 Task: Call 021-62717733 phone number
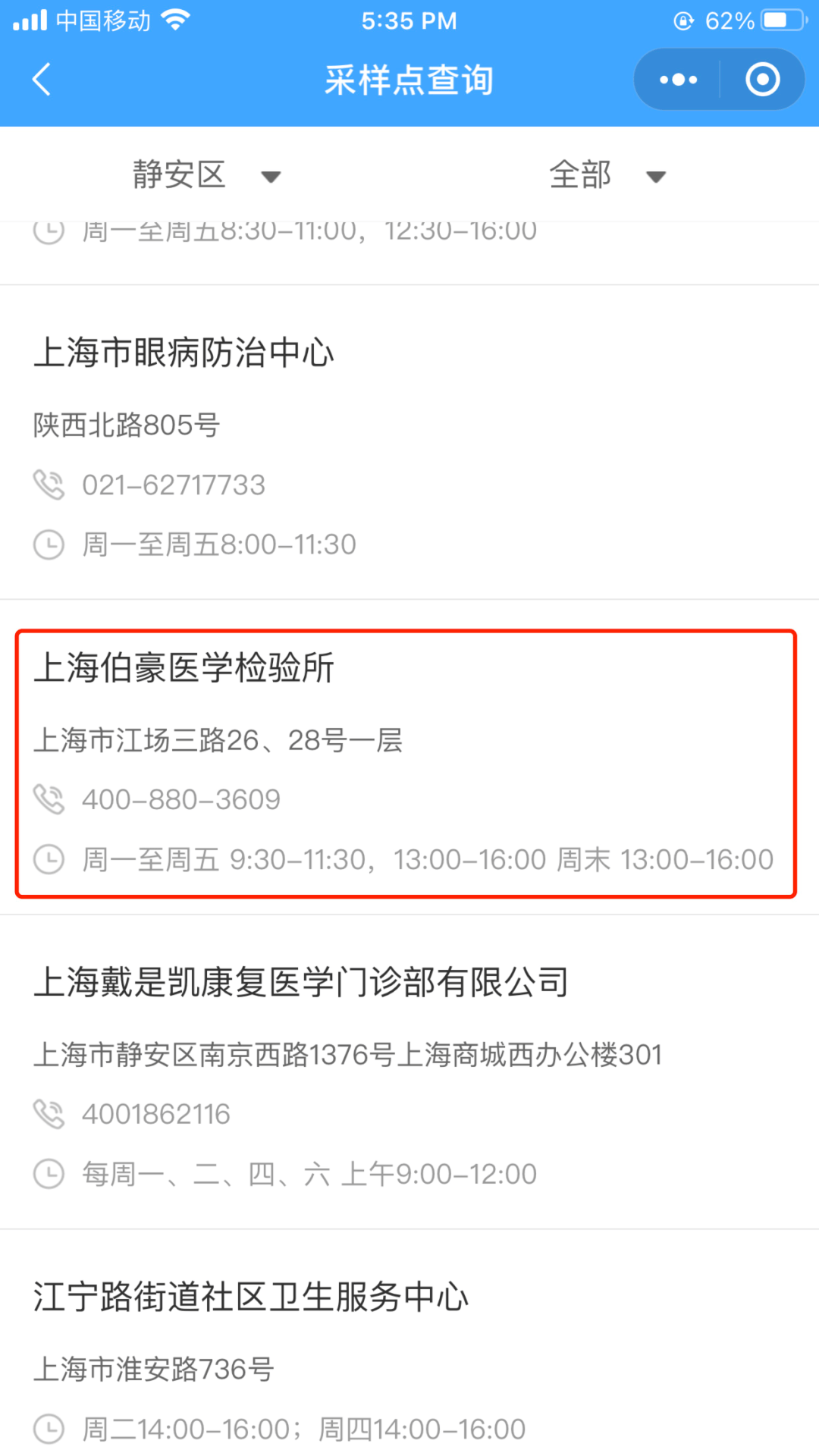[x=174, y=485]
